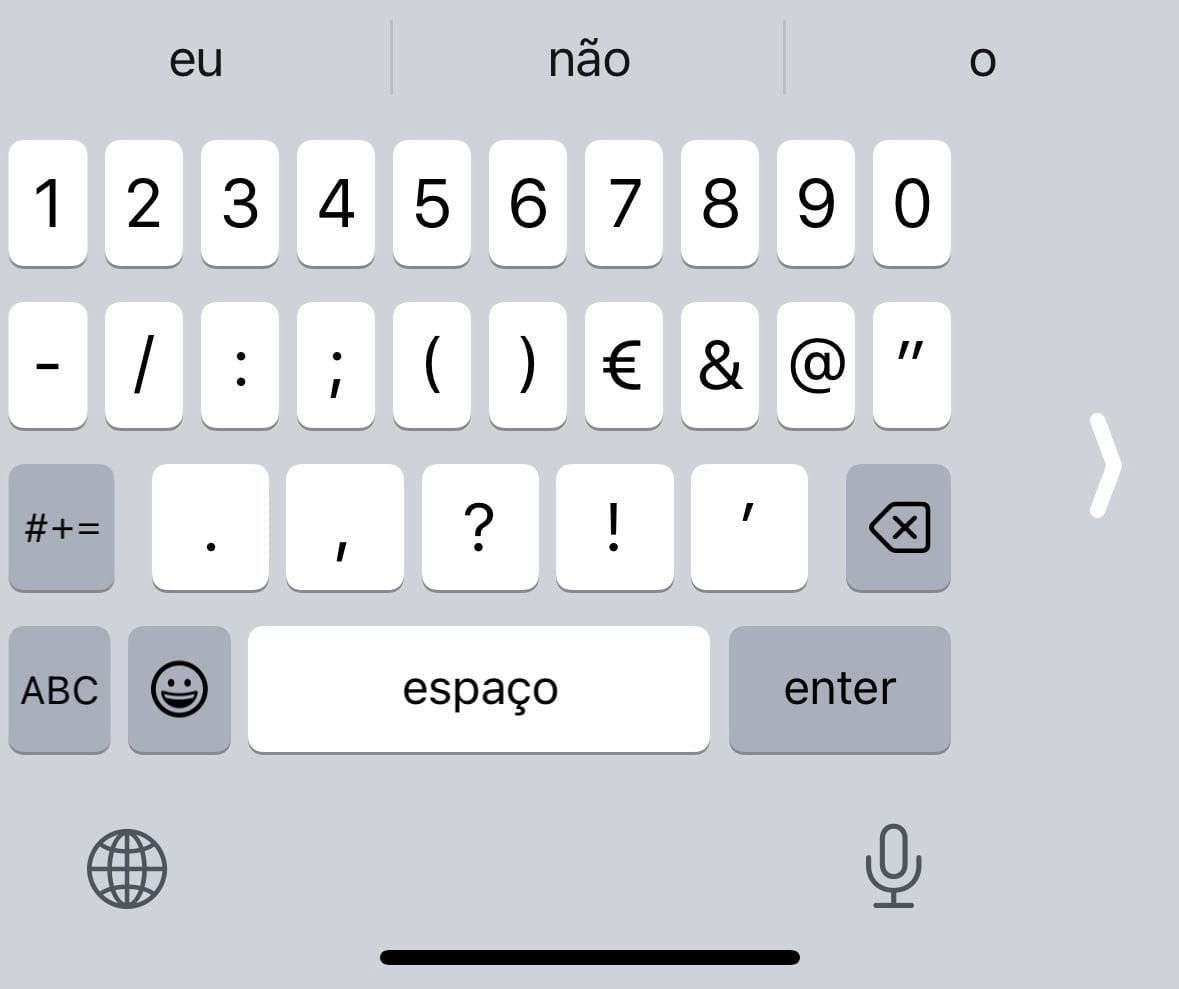The height and width of the screenshot is (989, 1179).
Task: Tap the right chevron arrow beside the keyboard
Action: coord(1104,466)
